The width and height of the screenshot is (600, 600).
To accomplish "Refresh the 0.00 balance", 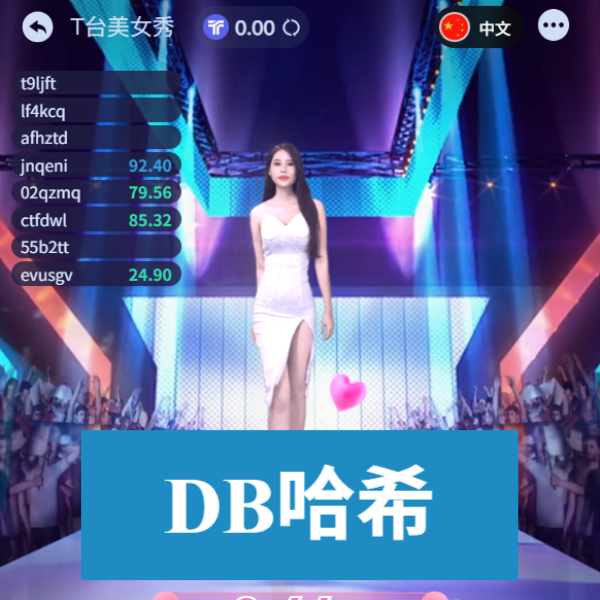I will click(x=292, y=28).
